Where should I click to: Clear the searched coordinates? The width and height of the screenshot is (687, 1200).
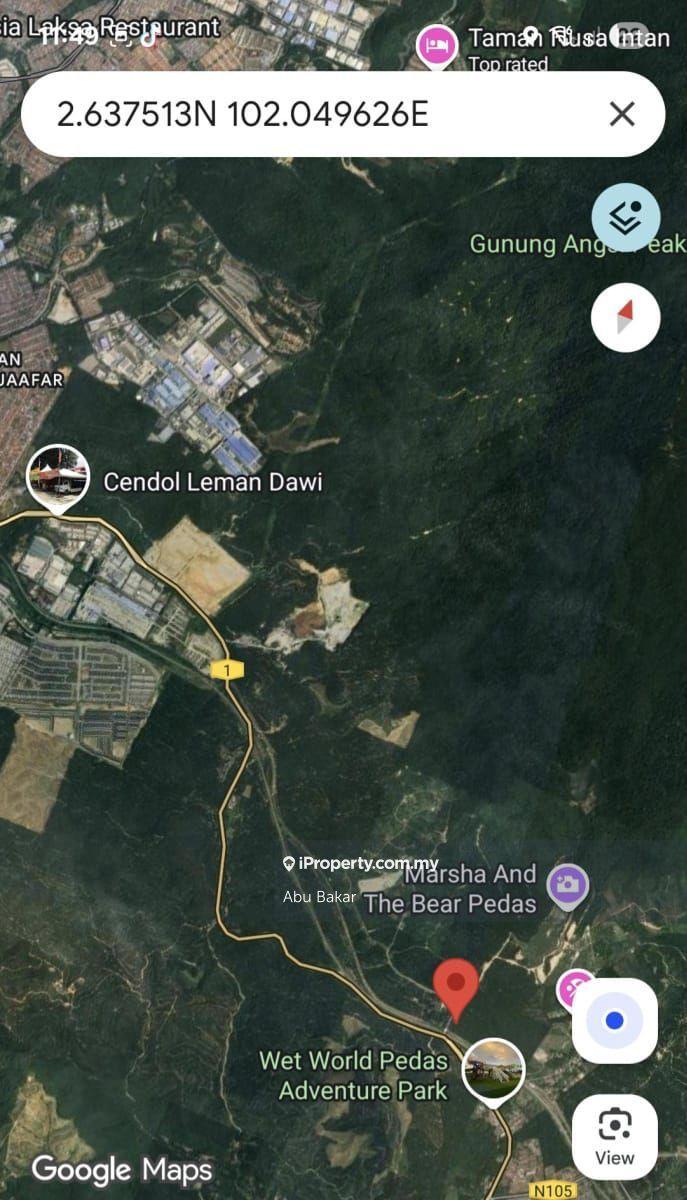click(x=622, y=114)
